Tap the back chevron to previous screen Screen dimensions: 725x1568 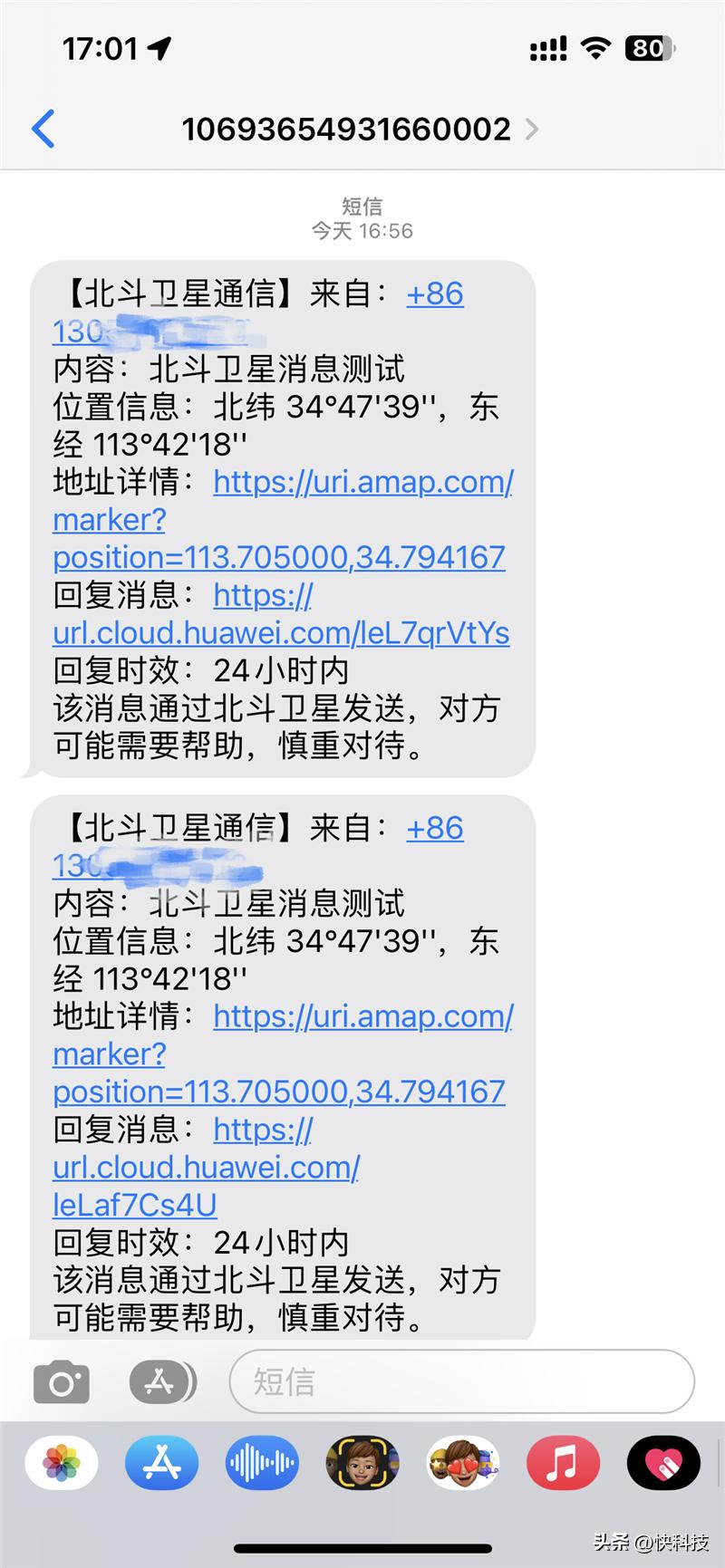[43, 129]
